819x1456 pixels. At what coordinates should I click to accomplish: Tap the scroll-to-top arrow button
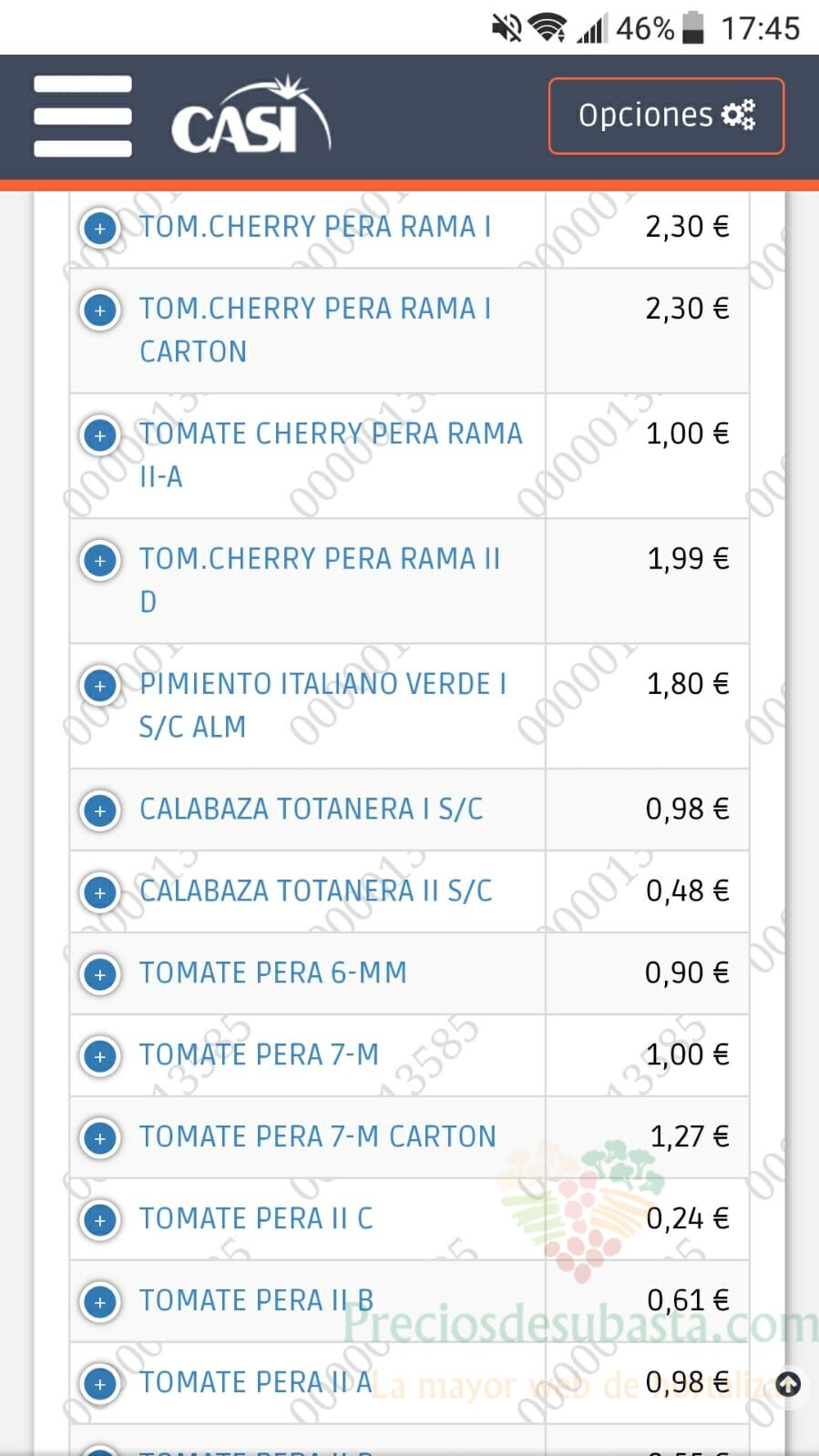[x=789, y=1385]
